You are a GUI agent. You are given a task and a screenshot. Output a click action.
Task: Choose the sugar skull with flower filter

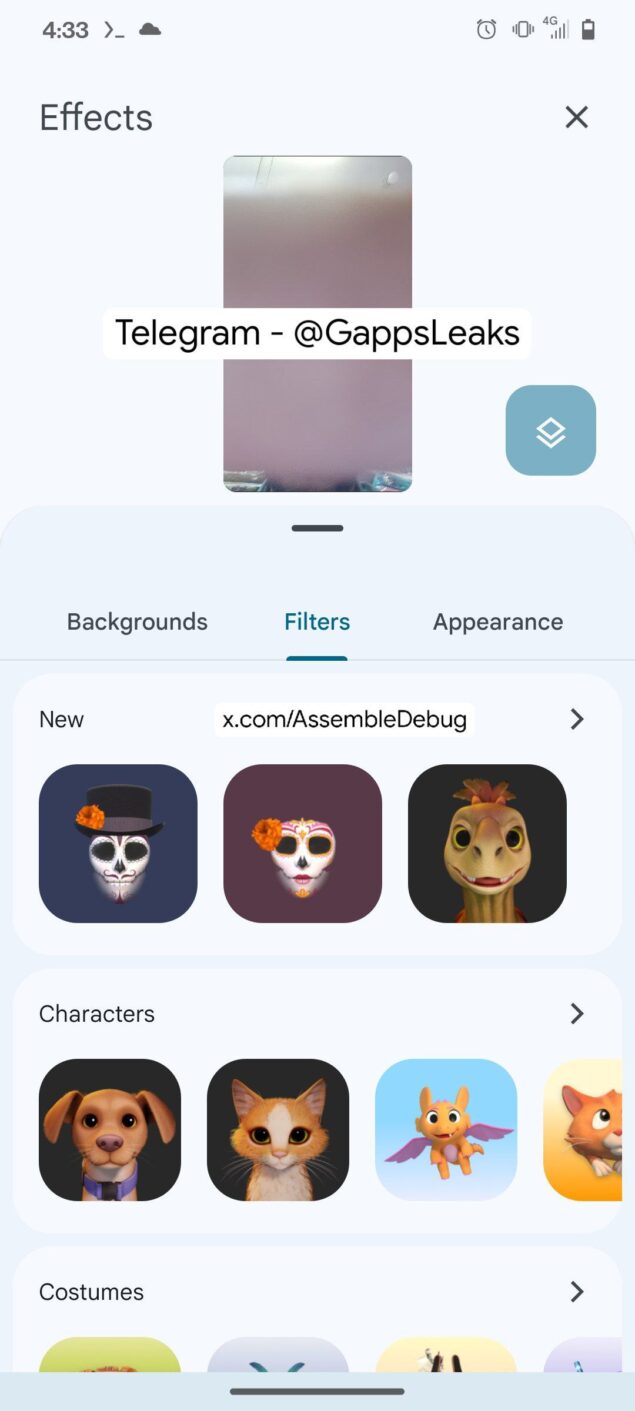point(302,843)
